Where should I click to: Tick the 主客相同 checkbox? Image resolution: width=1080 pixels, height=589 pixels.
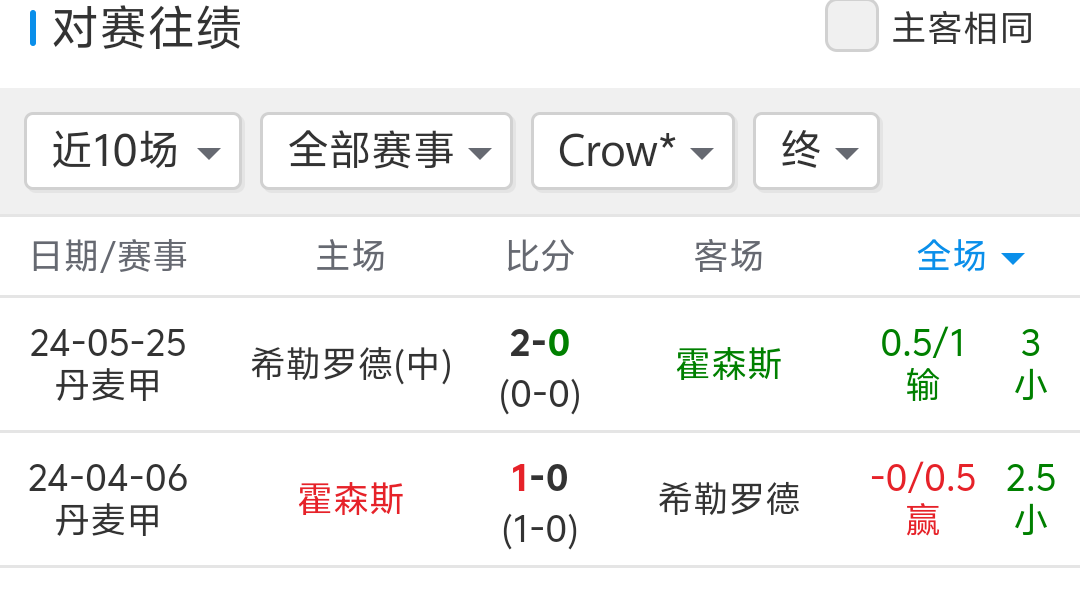tap(851, 27)
